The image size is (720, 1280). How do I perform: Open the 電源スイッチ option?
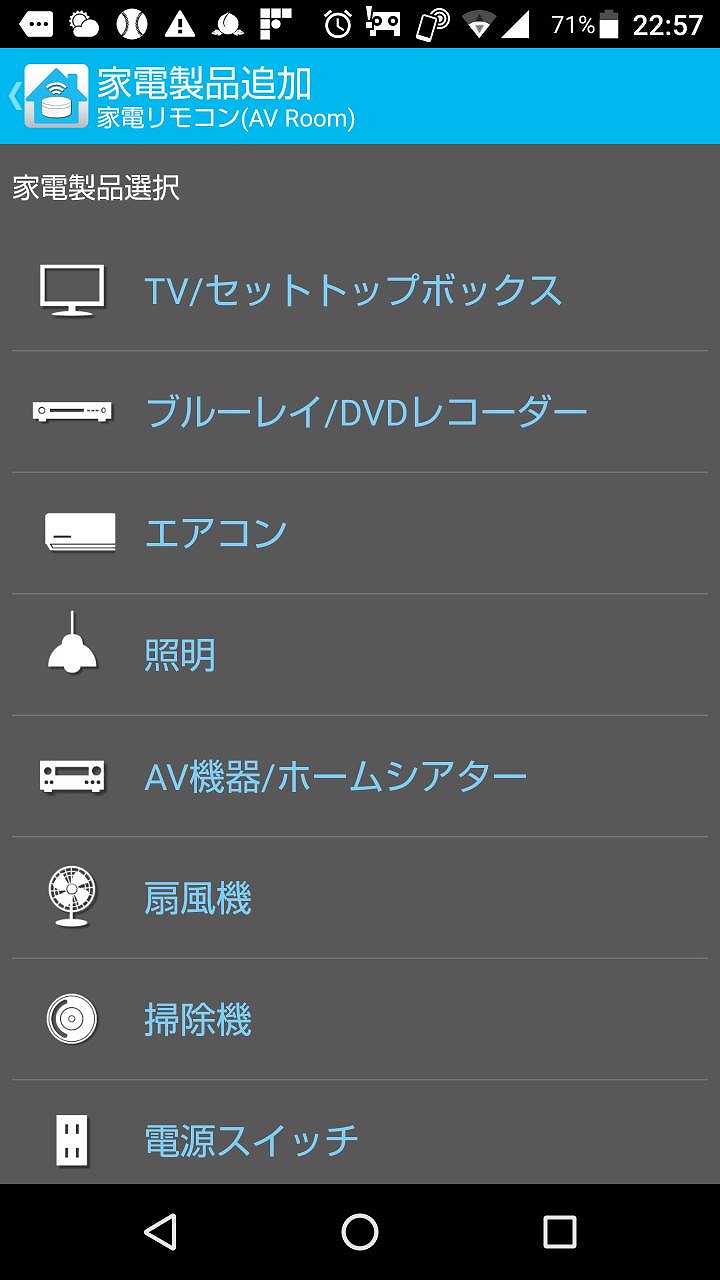[251, 1140]
